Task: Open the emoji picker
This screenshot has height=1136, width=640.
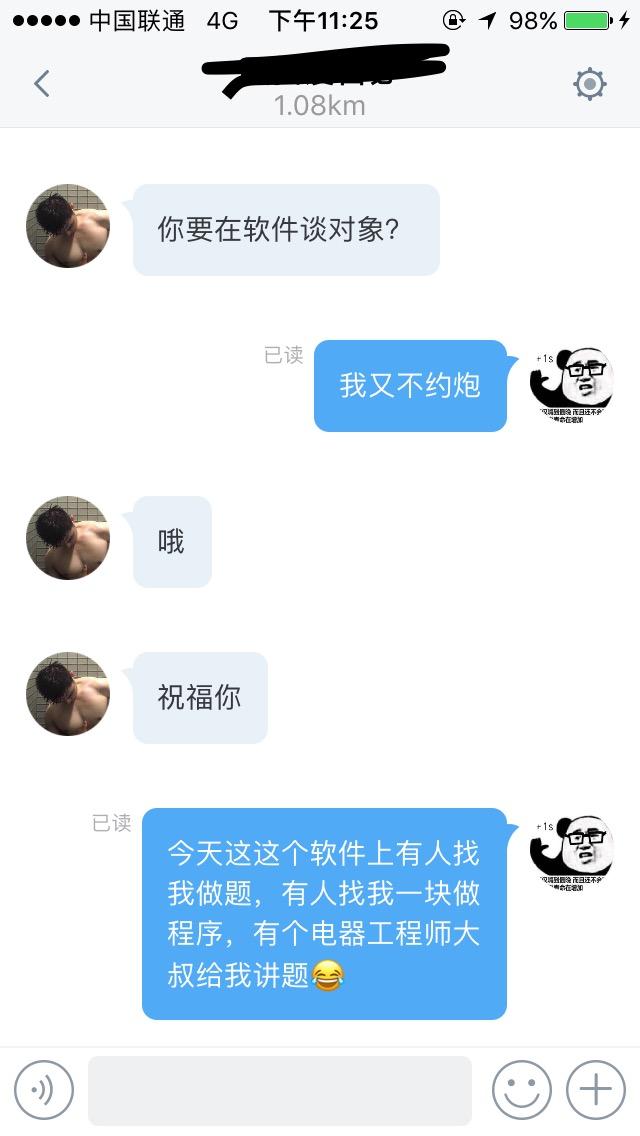Action: pyautogui.click(x=521, y=1090)
